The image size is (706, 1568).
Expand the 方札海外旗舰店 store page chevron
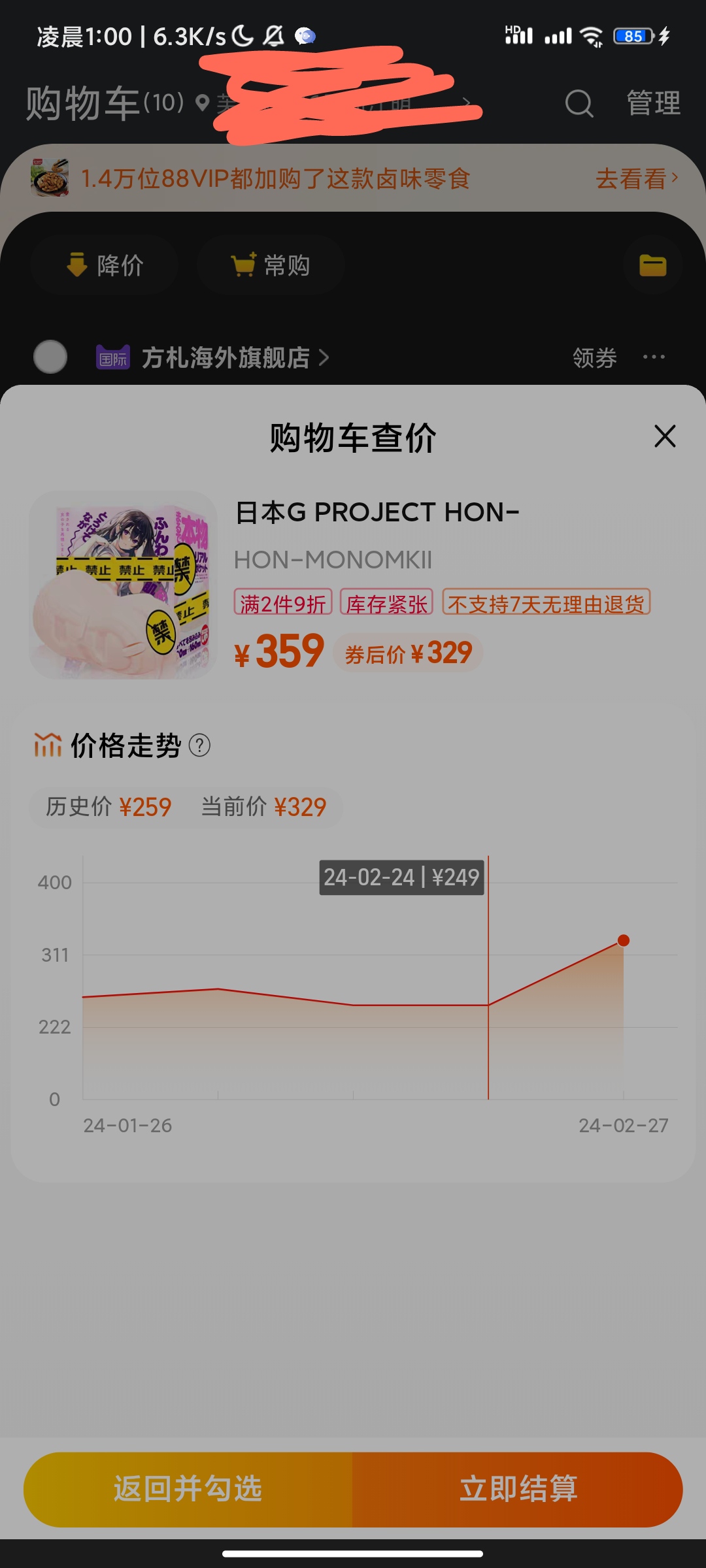(x=323, y=358)
